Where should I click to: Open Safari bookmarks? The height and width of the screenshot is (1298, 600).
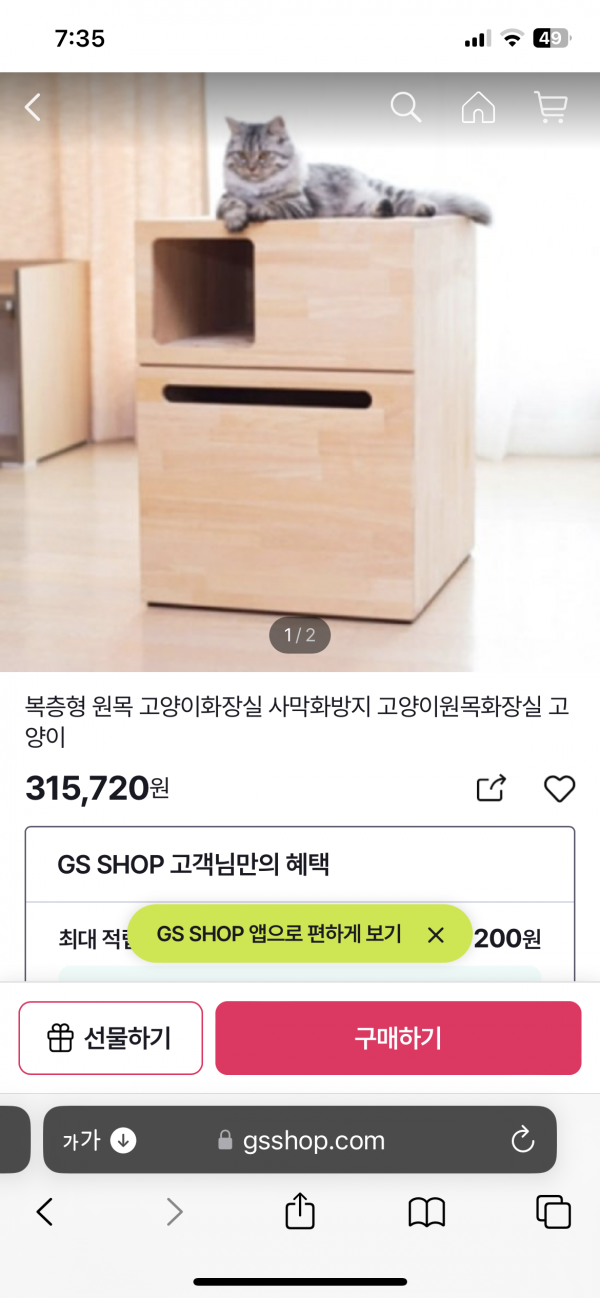[x=427, y=1212]
